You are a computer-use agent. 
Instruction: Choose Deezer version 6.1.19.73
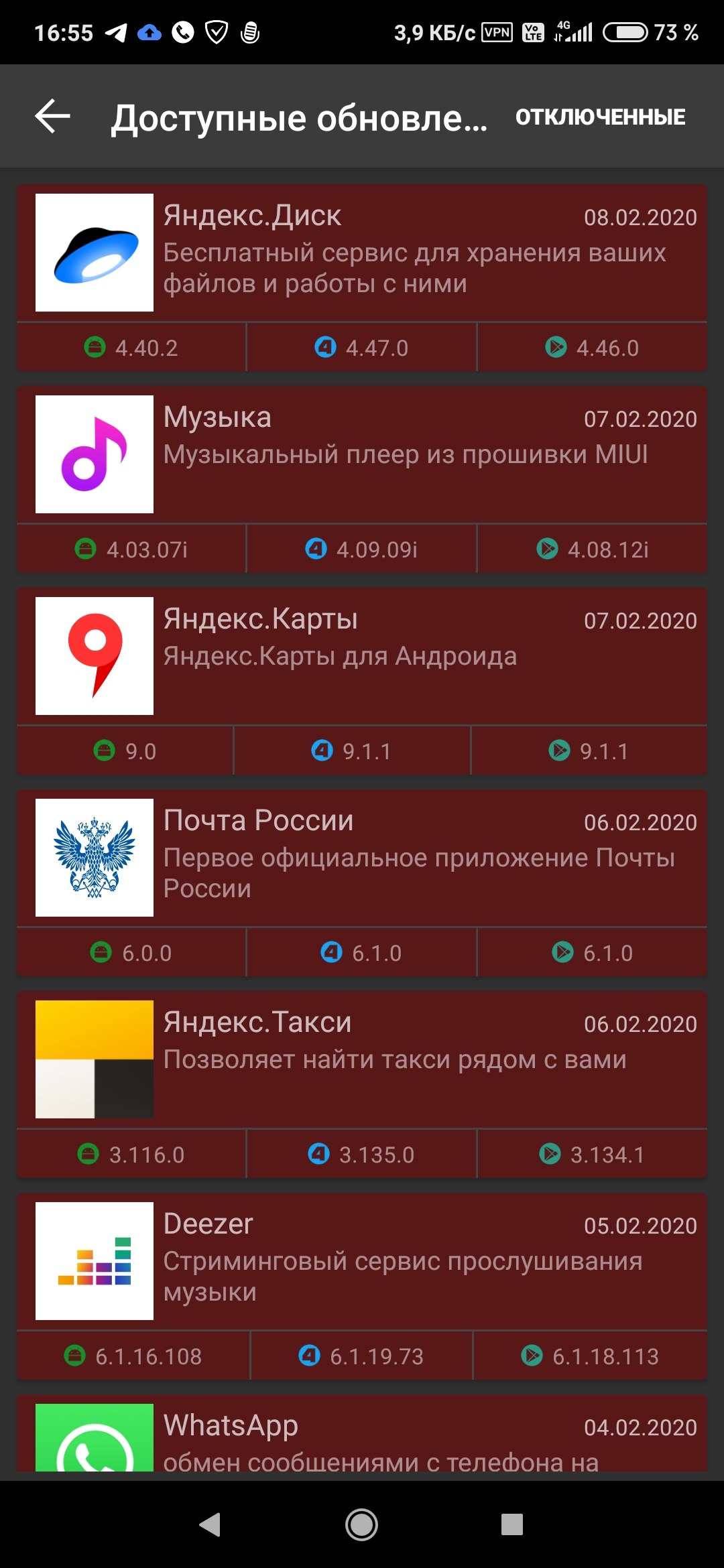pos(362,1356)
